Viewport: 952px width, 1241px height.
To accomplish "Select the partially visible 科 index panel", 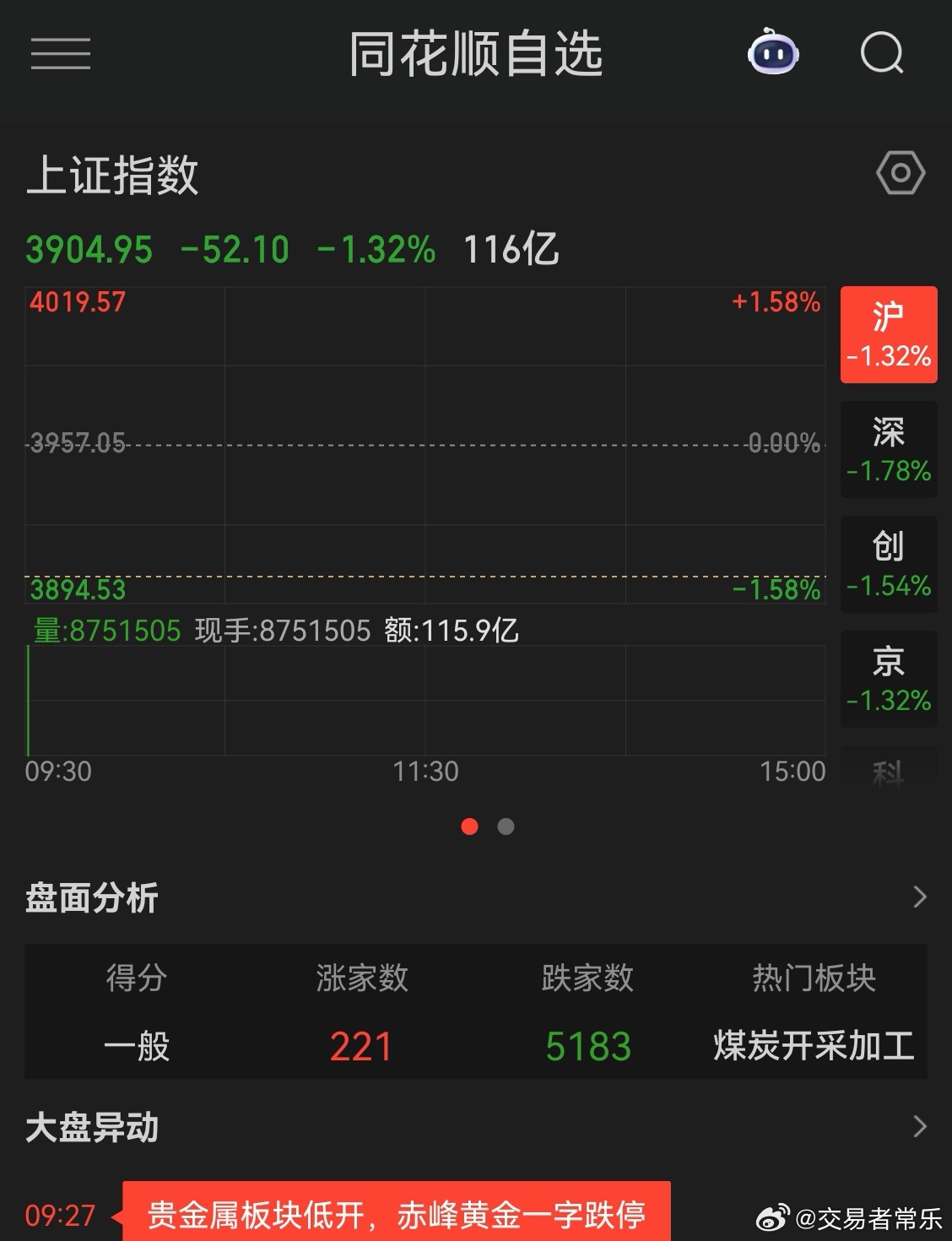I will pyautogui.click(x=890, y=770).
